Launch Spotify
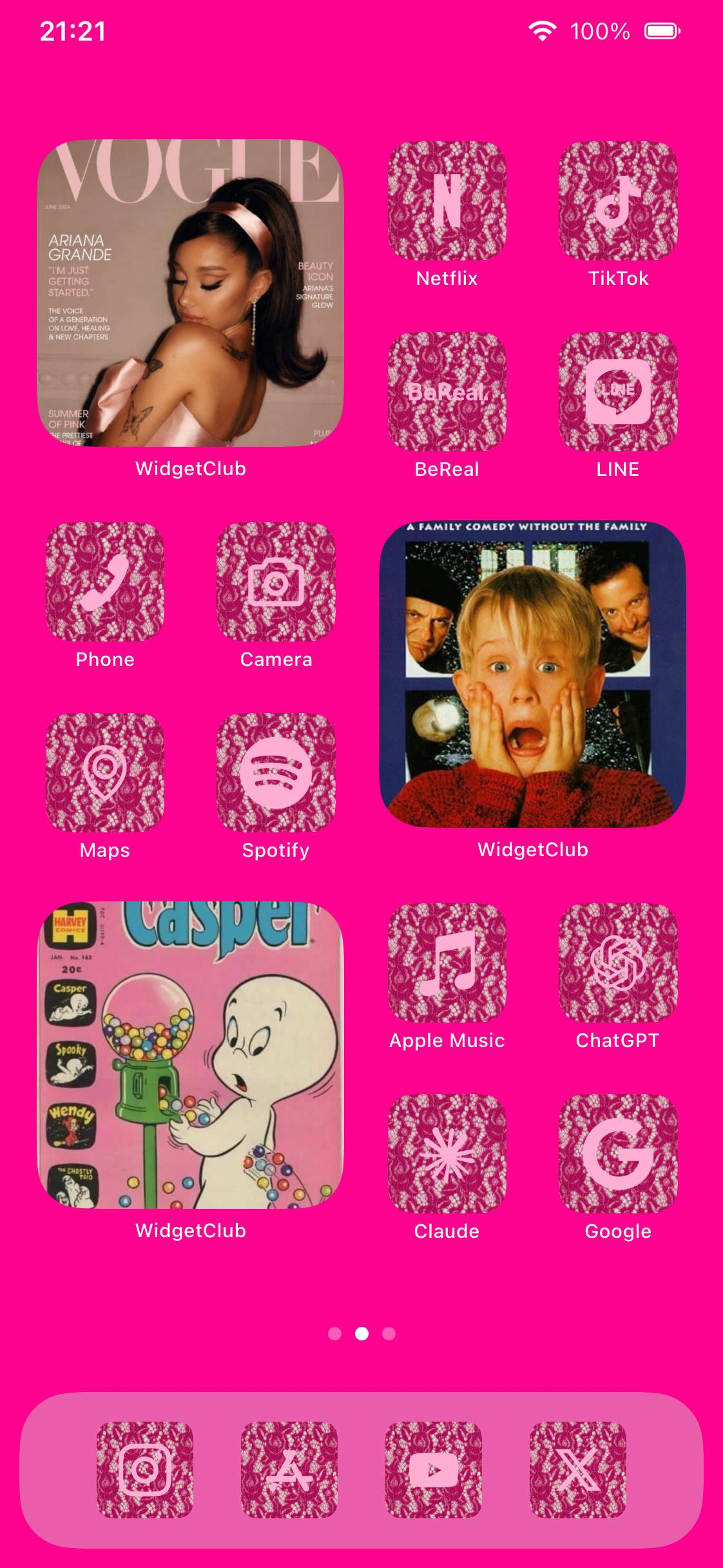The image size is (723, 1568). pyautogui.click(x=276, y=772)
